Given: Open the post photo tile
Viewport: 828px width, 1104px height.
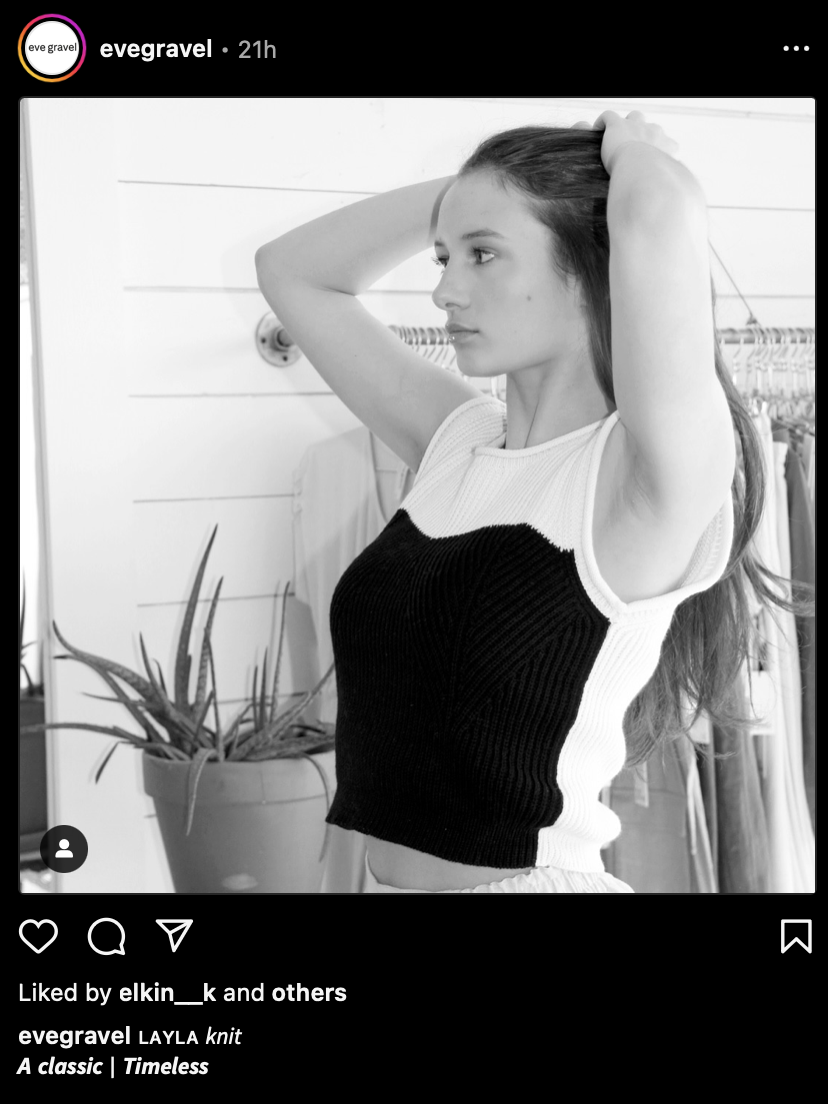Looking at the screenshot, I should tap(418, 495).
